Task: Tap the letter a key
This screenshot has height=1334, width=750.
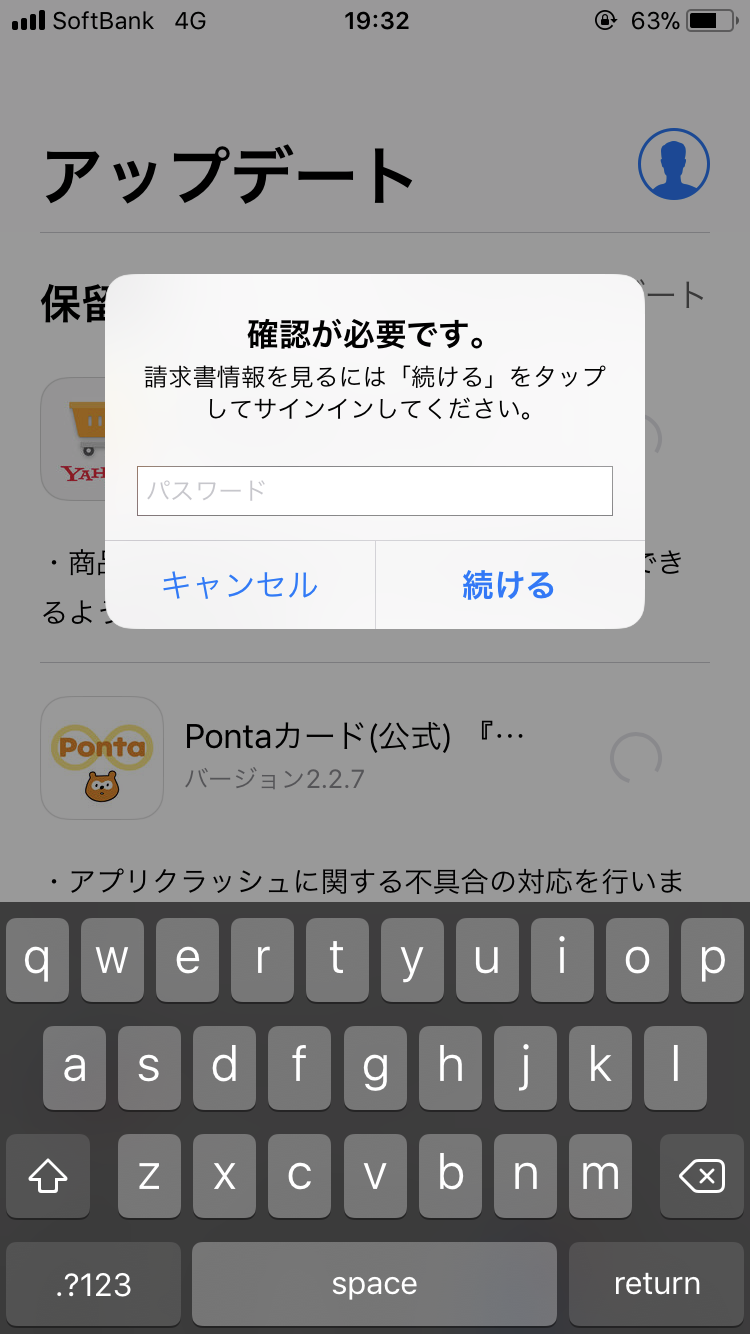Action: pos(74,1068)
